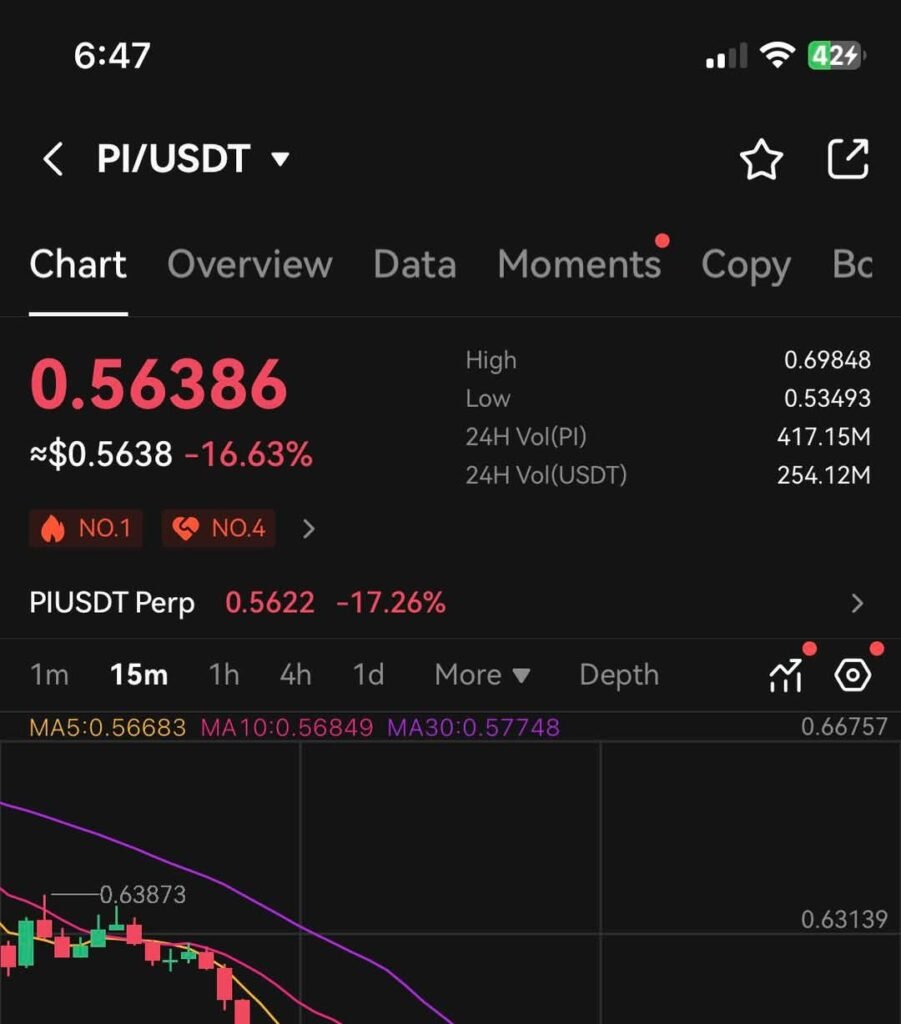This screenshot has height=1024, width=901.
Task: Expand the More intervals dropdown
Action: 482,675
